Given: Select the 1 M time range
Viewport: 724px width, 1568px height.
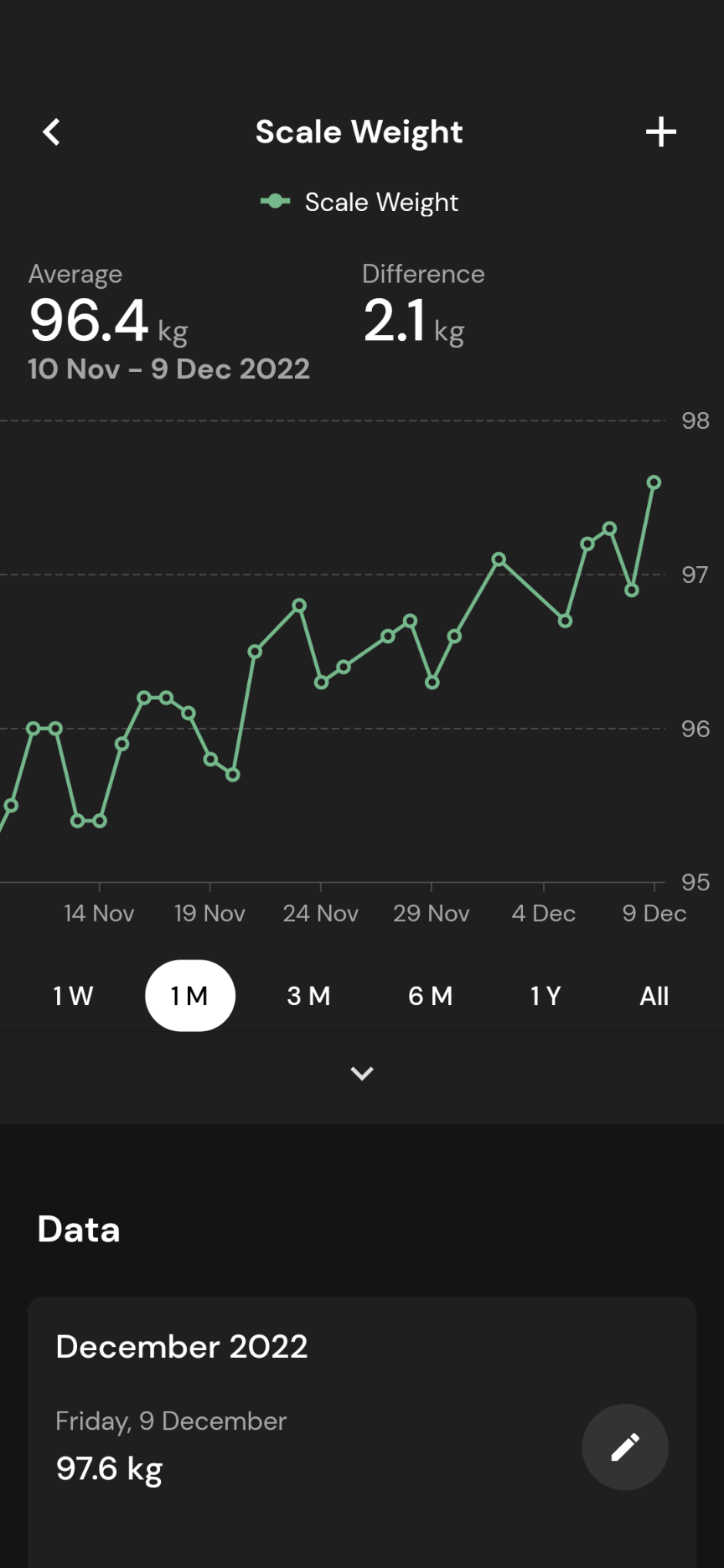Looking at the screenshot, I should (x=190, y=996).
